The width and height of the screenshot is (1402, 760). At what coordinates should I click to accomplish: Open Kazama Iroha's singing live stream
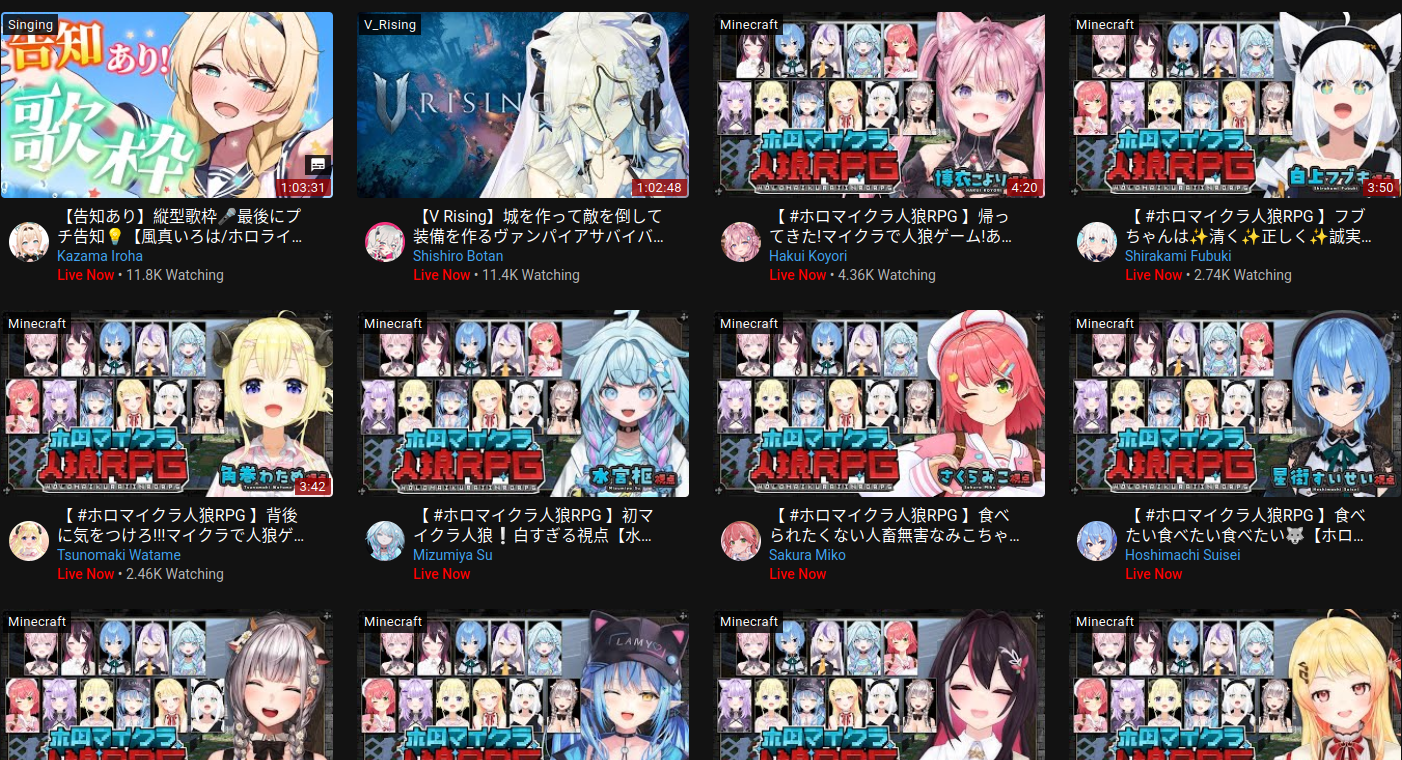click(x=167, y=105)
